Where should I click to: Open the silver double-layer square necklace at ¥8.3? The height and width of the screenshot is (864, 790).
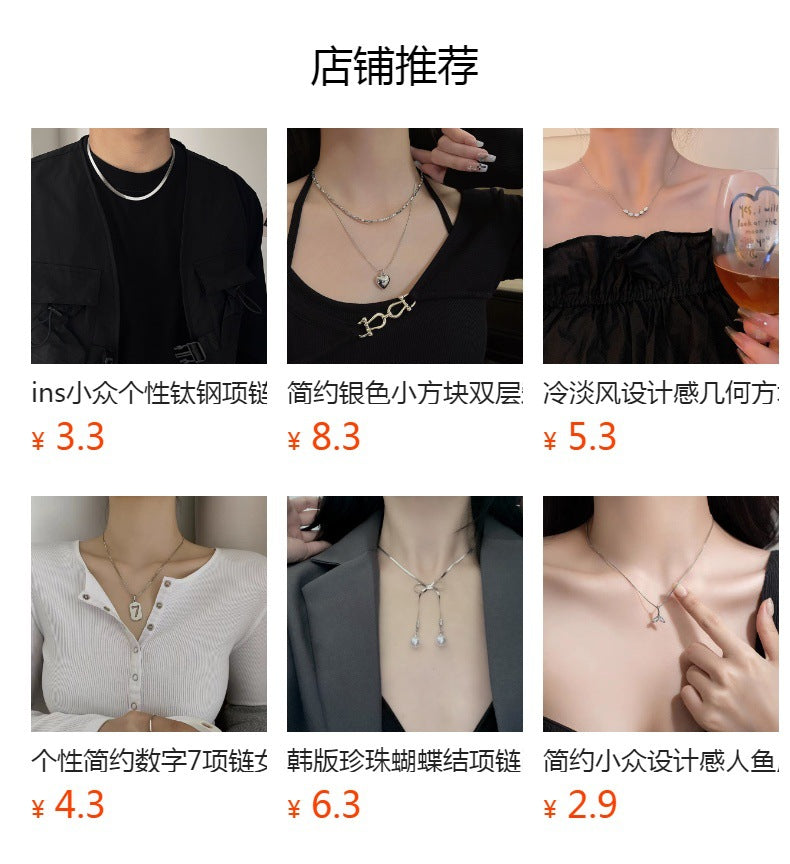pos(404,246)
